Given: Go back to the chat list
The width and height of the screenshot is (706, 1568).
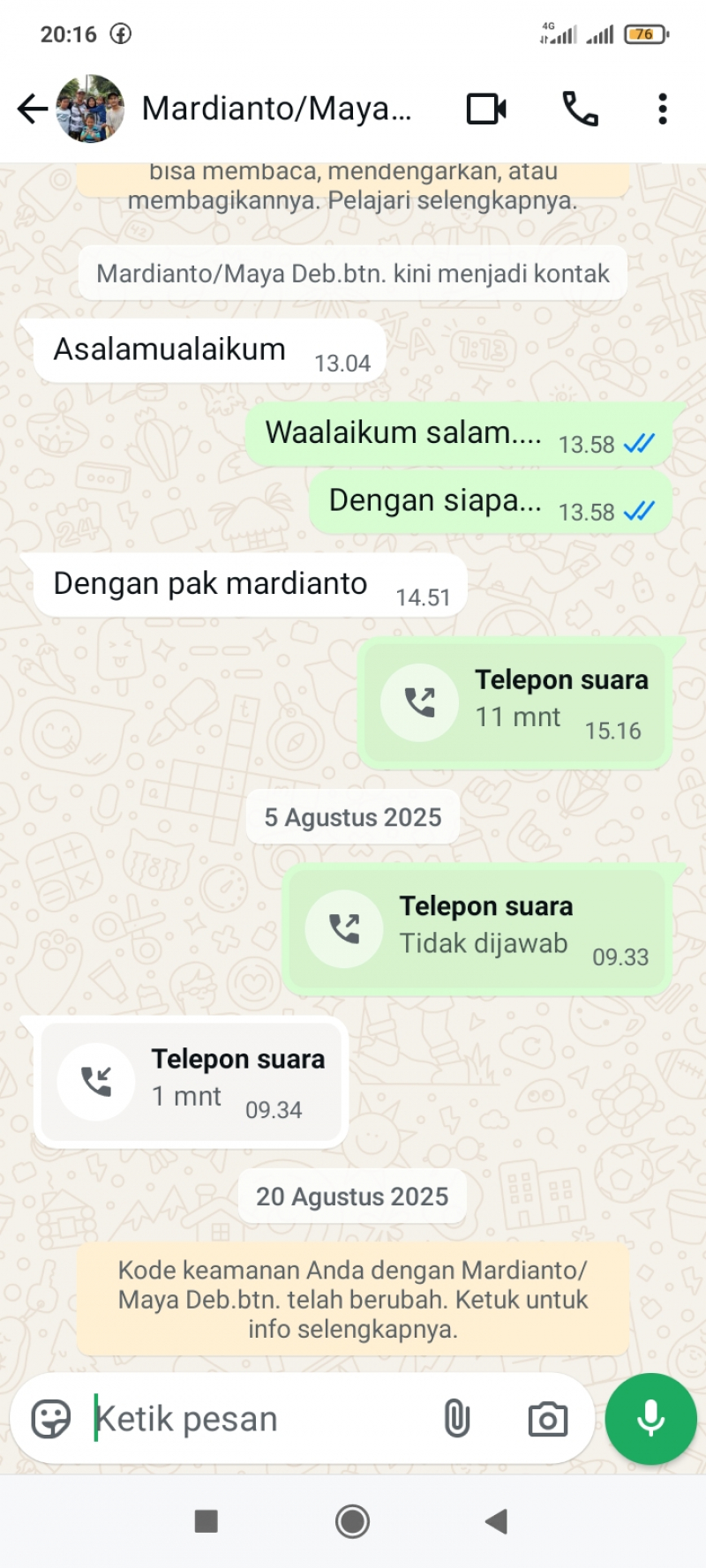Looking at the screenshot, I should coord(32,109).
